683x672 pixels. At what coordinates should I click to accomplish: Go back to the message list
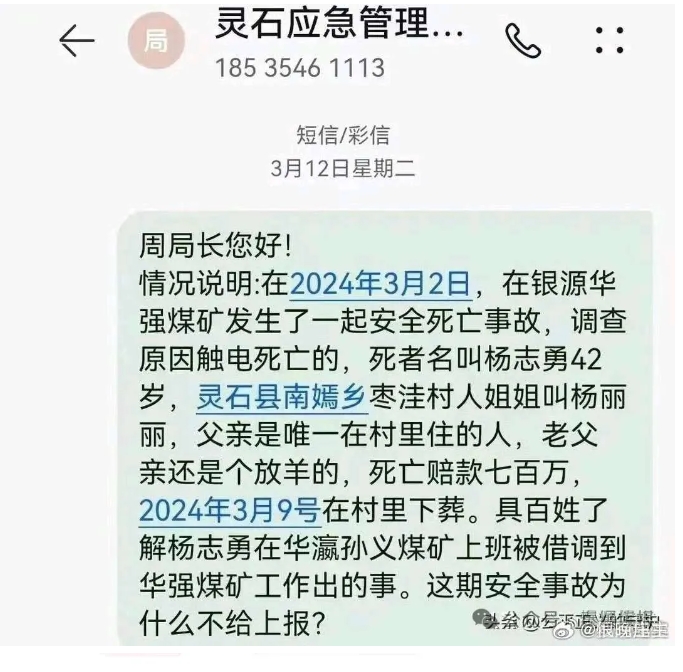[77, 40]
